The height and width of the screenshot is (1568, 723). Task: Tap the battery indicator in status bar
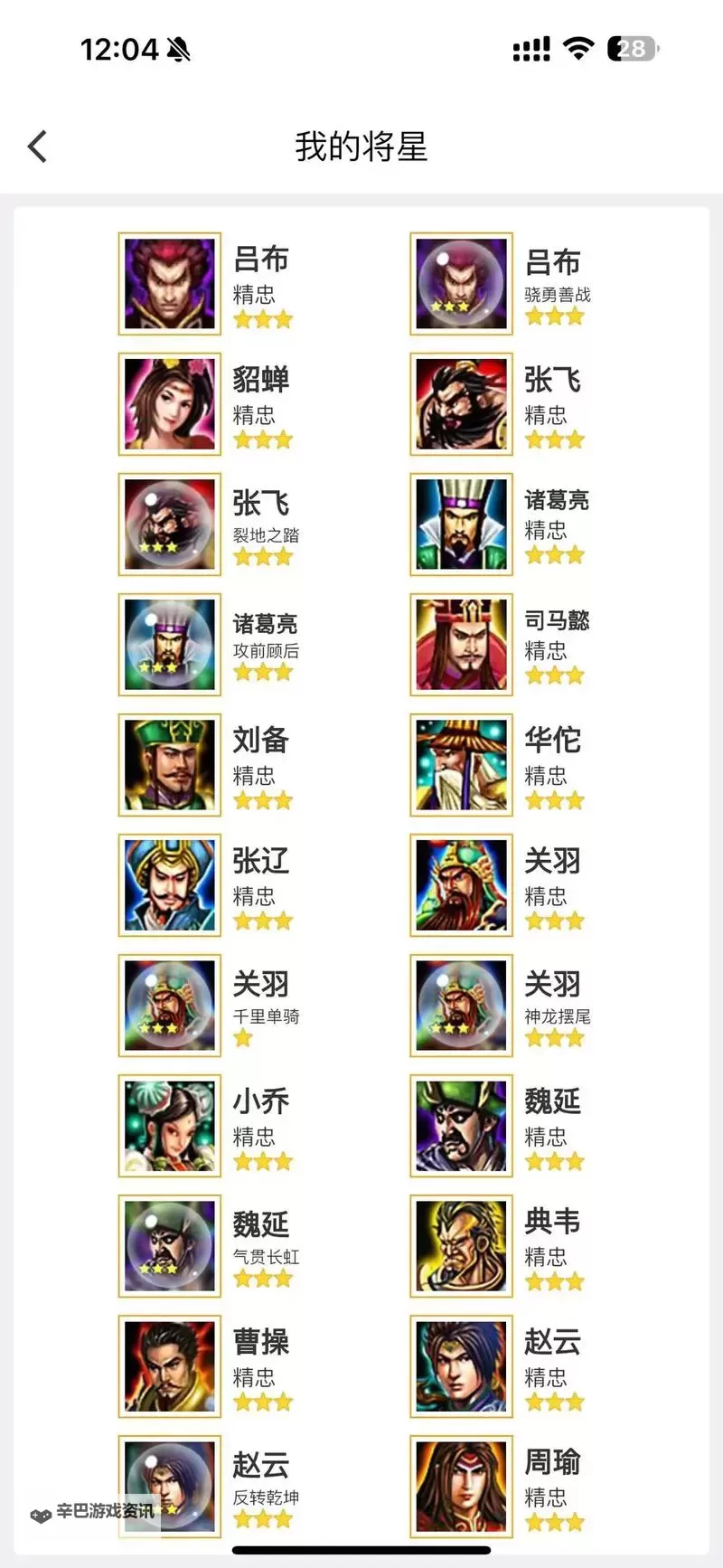[x=629, y=49]
